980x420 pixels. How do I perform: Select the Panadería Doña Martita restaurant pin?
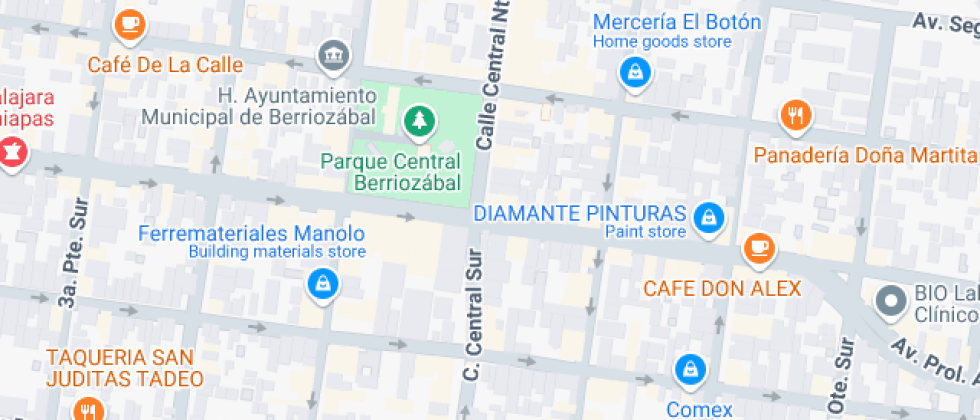pyautogui.click(x=796, y=116)
